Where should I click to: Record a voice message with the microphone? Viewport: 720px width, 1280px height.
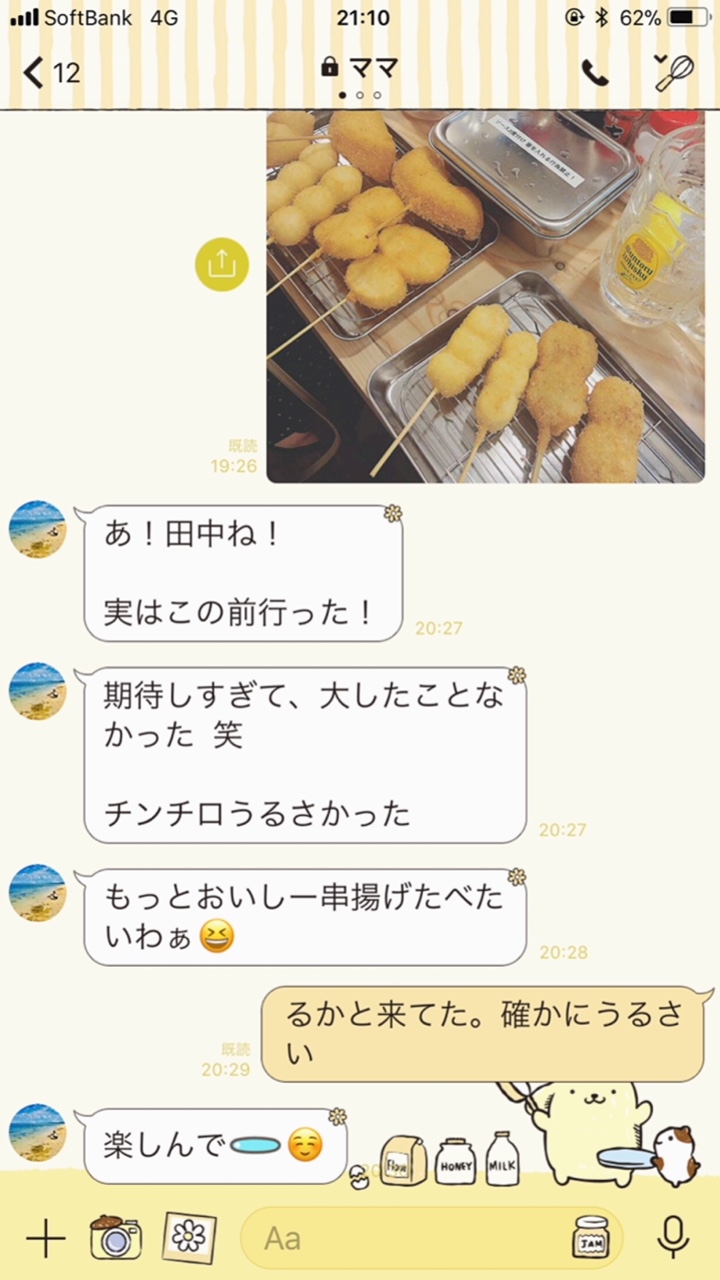[673, 1238]
